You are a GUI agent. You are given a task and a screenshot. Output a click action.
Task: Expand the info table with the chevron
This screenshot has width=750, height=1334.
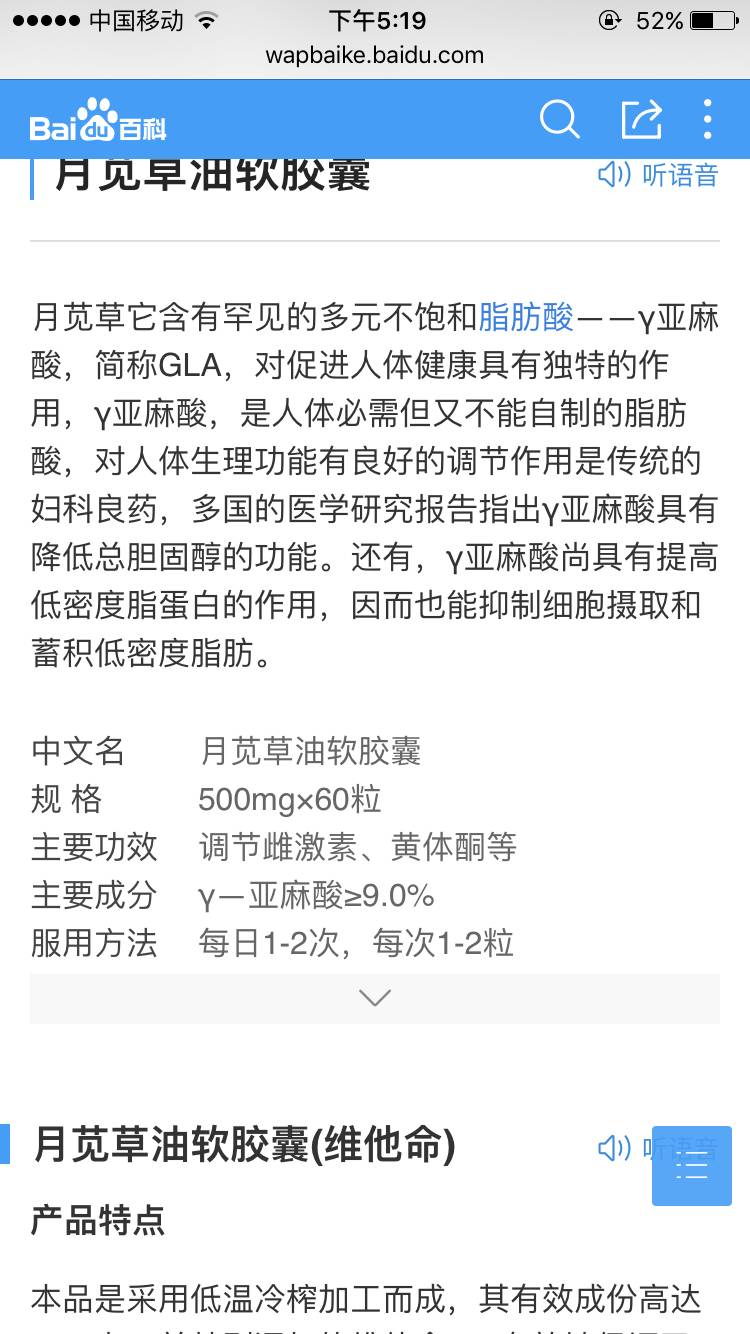(375, 998)
